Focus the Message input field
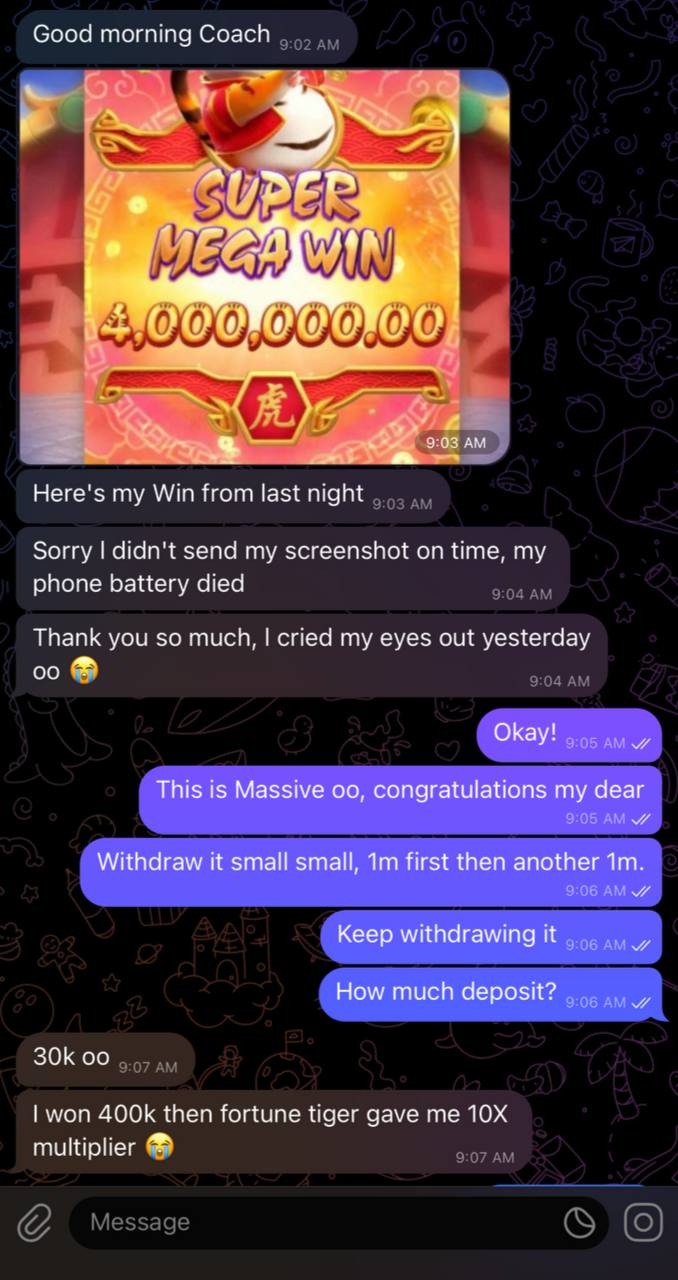The height and width of the screenshot is (1280, 678). coord(310,1222)
